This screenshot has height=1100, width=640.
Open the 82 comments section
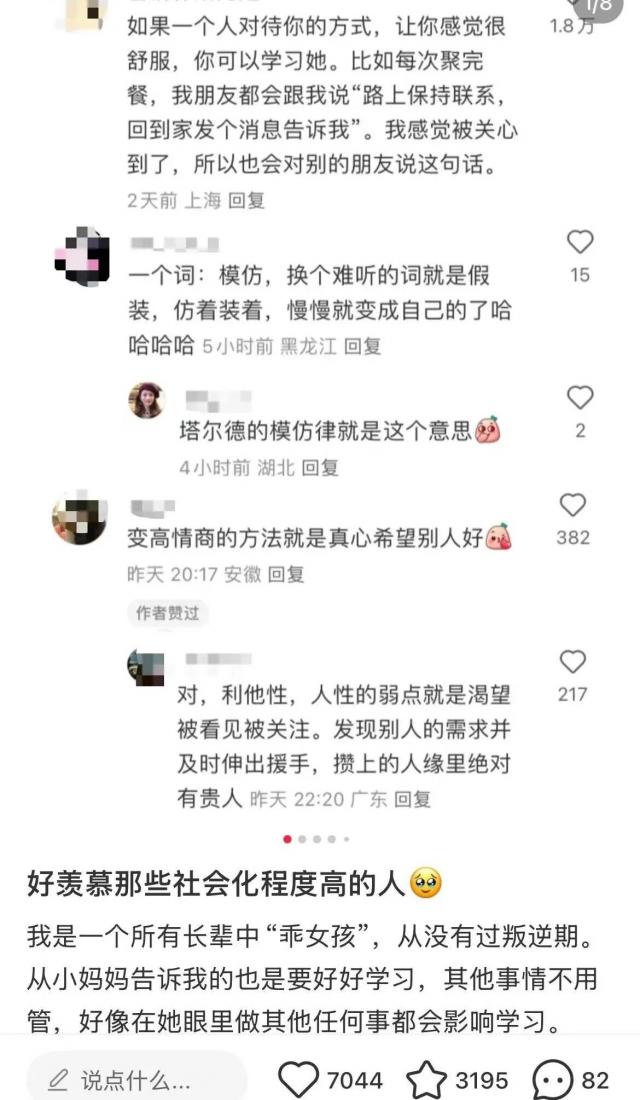[552, 1080]
